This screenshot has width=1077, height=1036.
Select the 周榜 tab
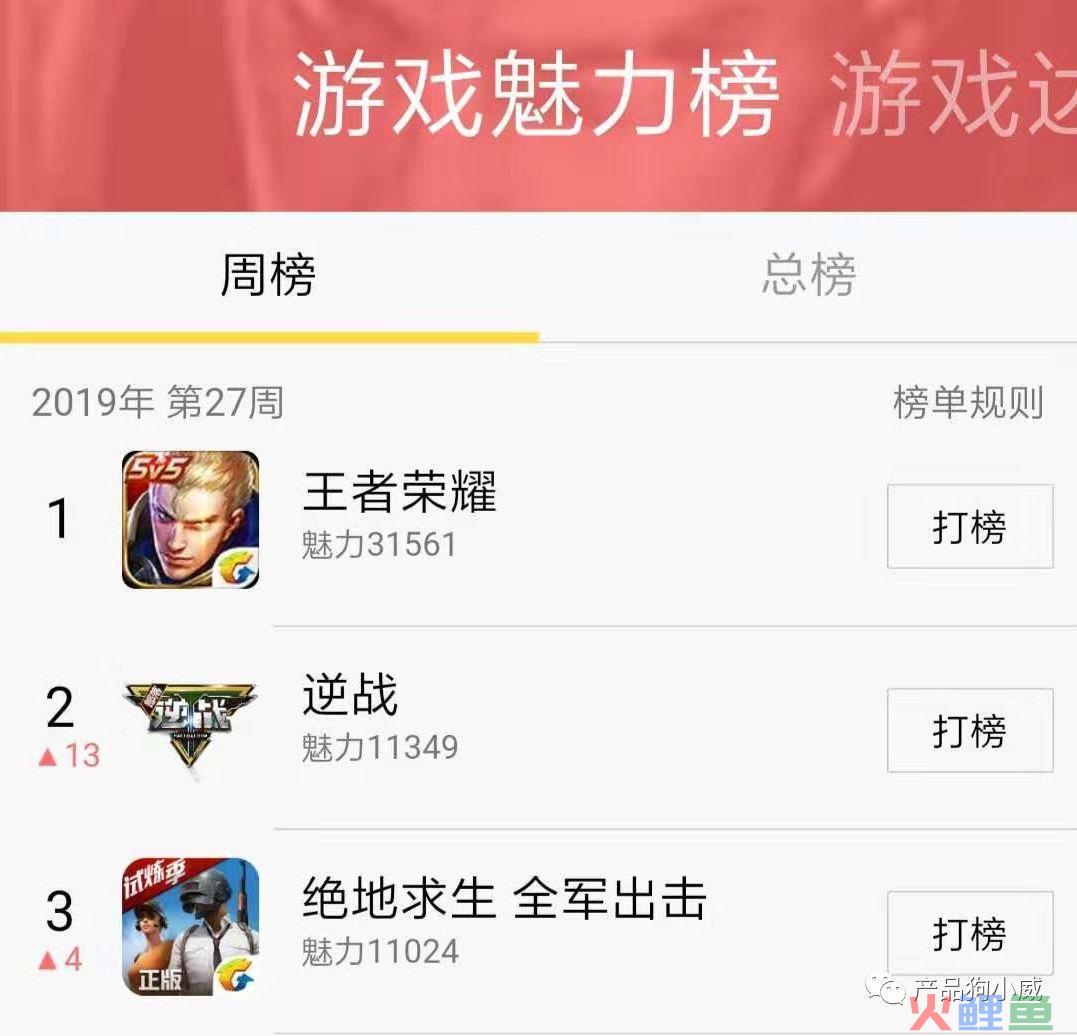268,275
